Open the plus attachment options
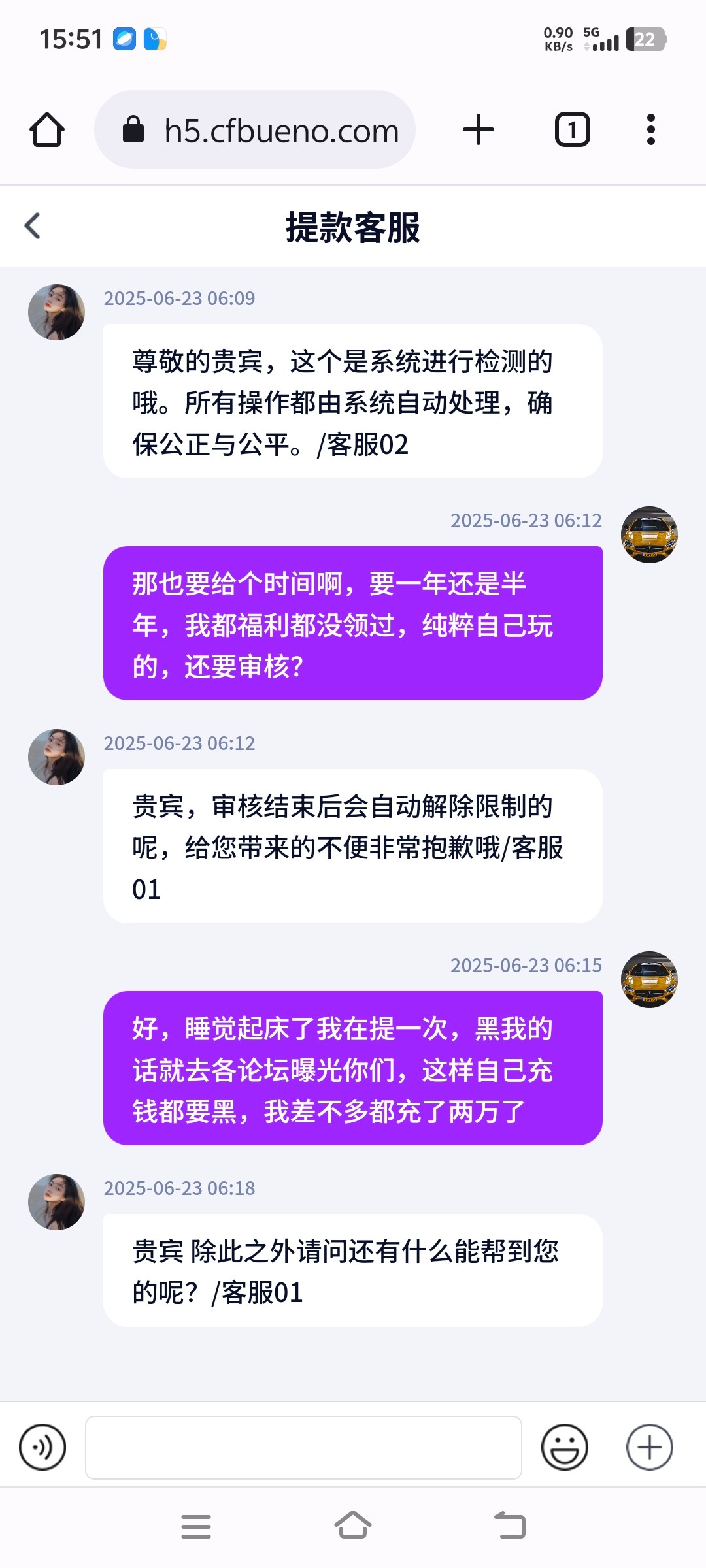Image resolution: width=706 pixels, height=1568 pixels. [x=649, y=1447]
